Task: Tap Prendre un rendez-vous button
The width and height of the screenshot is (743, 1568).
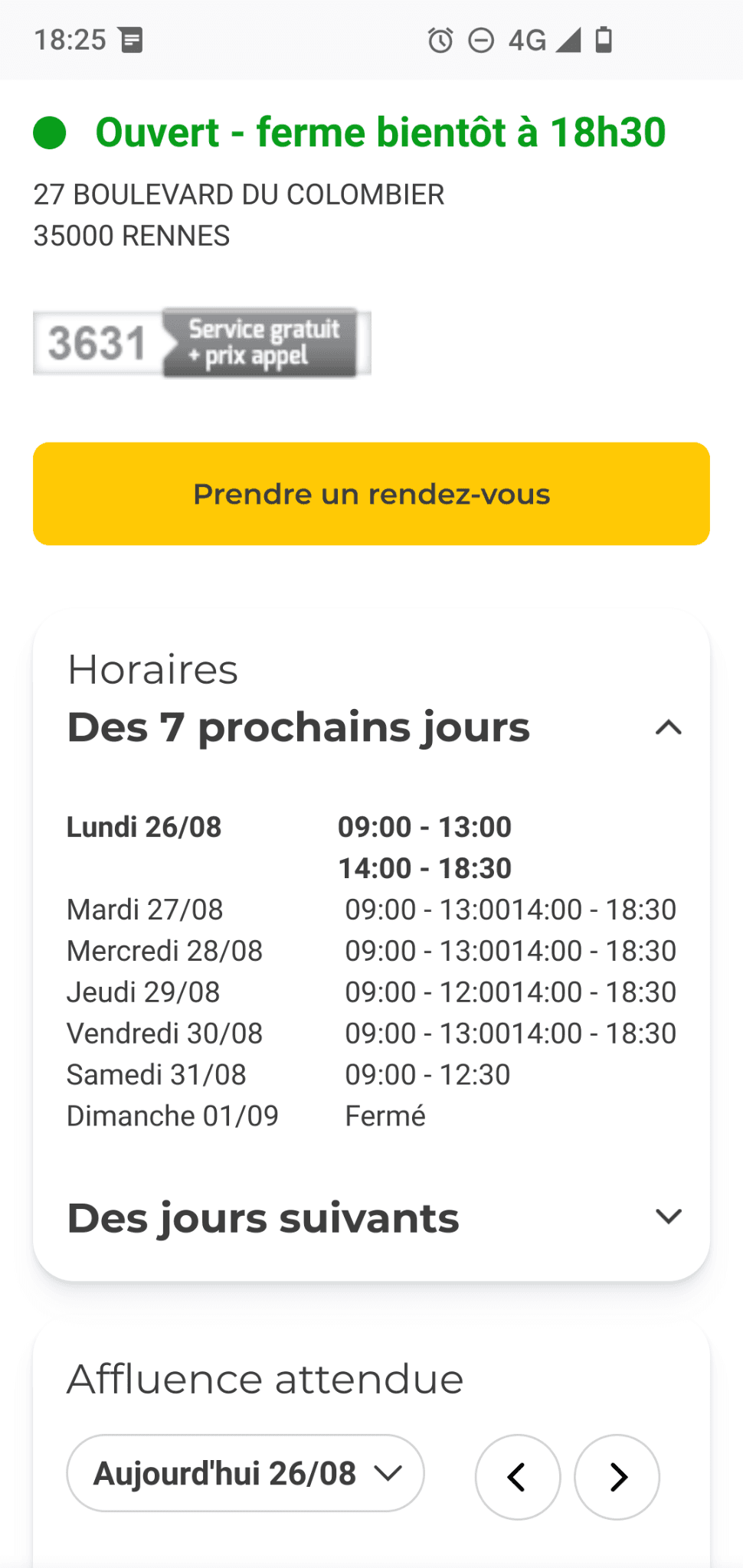Action: [x=371, y=494]
